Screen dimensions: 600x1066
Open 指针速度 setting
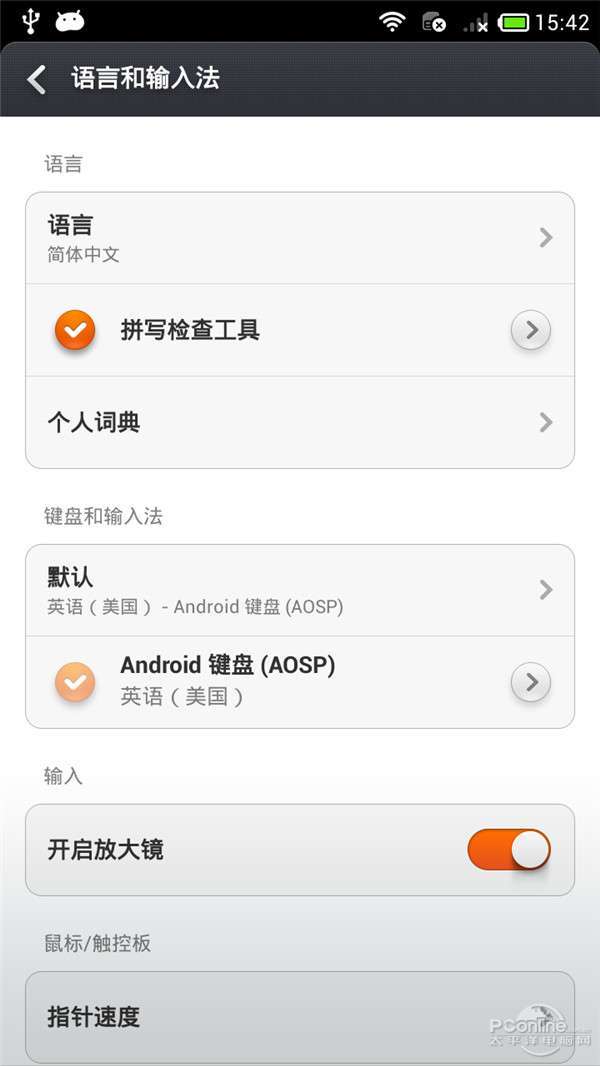click(x=300, y=1017)
